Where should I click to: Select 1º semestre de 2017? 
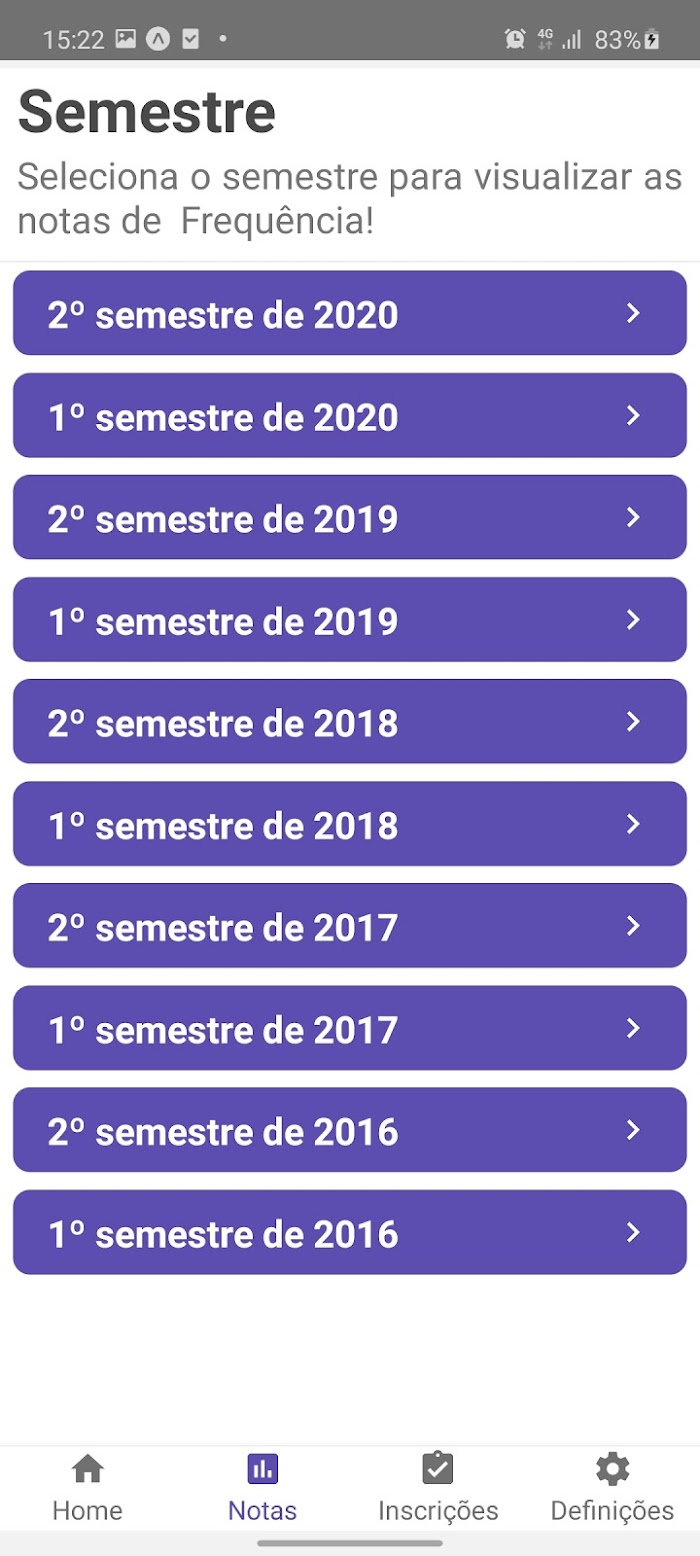[350, 1028]
